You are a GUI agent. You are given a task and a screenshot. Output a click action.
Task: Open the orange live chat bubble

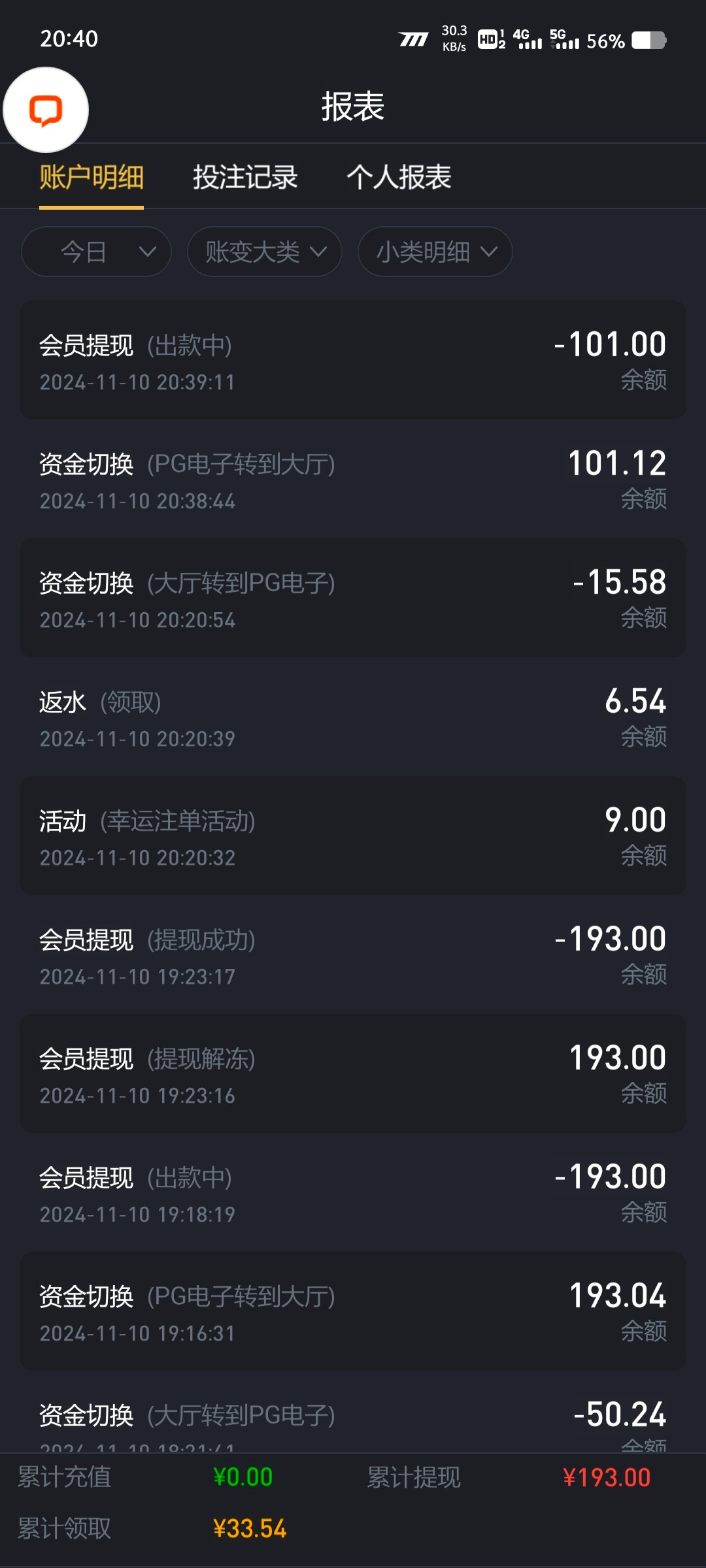(46, 110)
